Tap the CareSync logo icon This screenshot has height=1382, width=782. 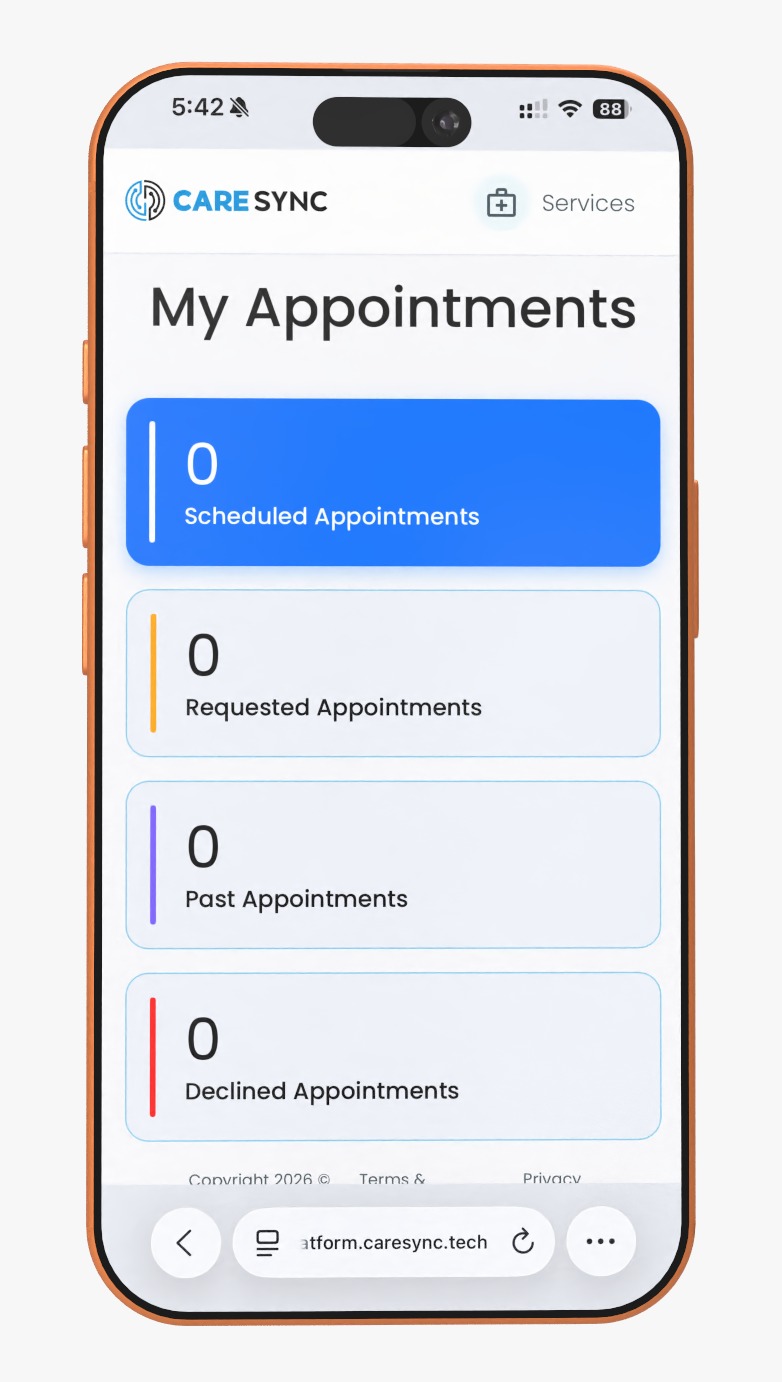[x=143, y=200]
